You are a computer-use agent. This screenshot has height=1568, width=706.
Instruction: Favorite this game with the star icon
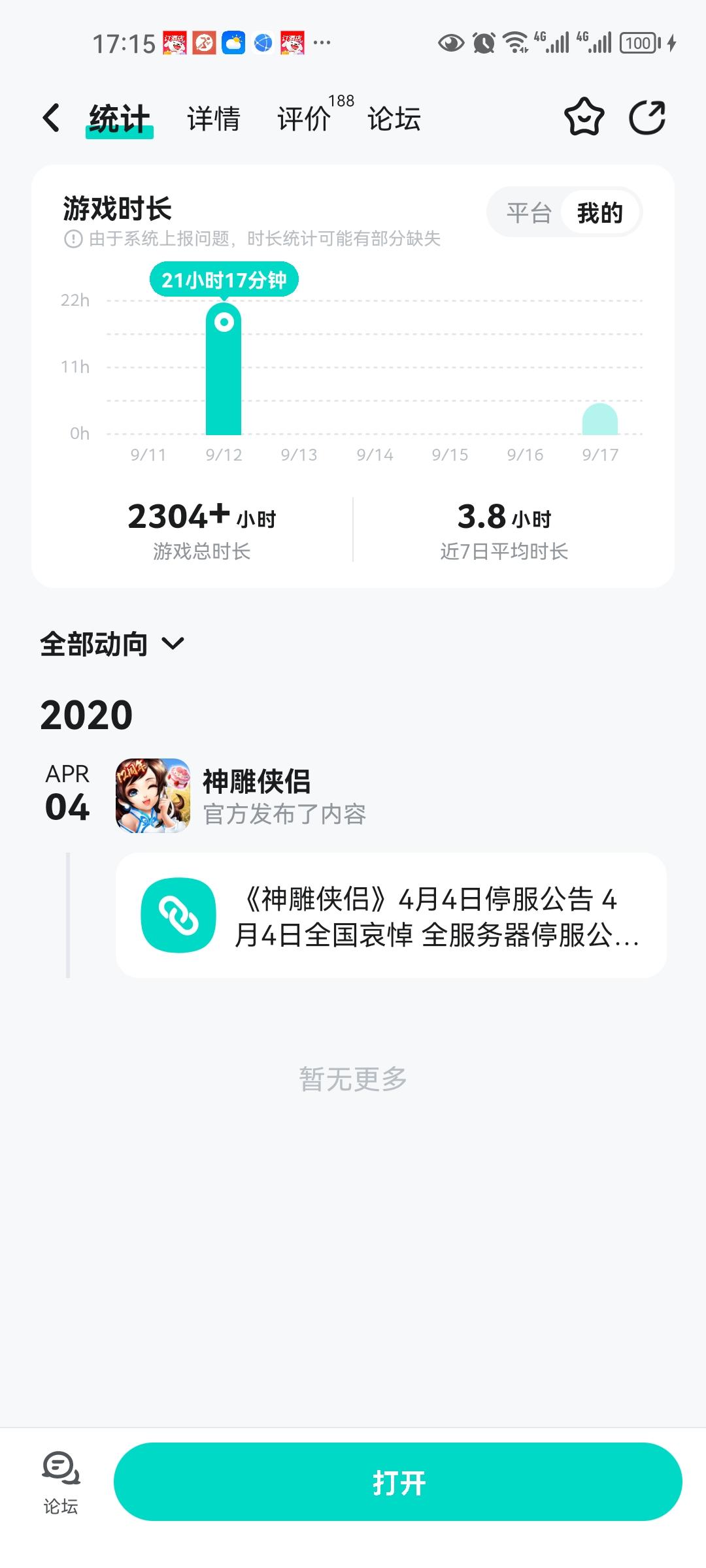coord(584,118)
